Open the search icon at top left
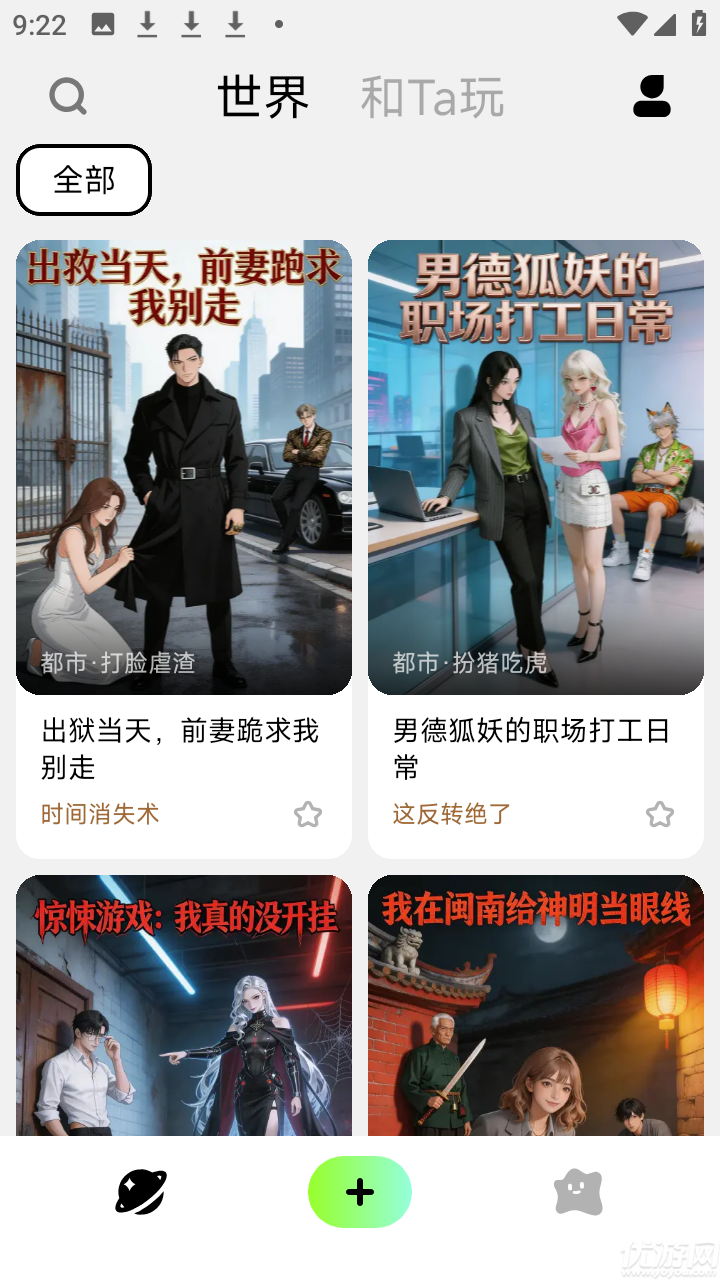The height and width of the screenshot is (1280, 720). (66, 97)
